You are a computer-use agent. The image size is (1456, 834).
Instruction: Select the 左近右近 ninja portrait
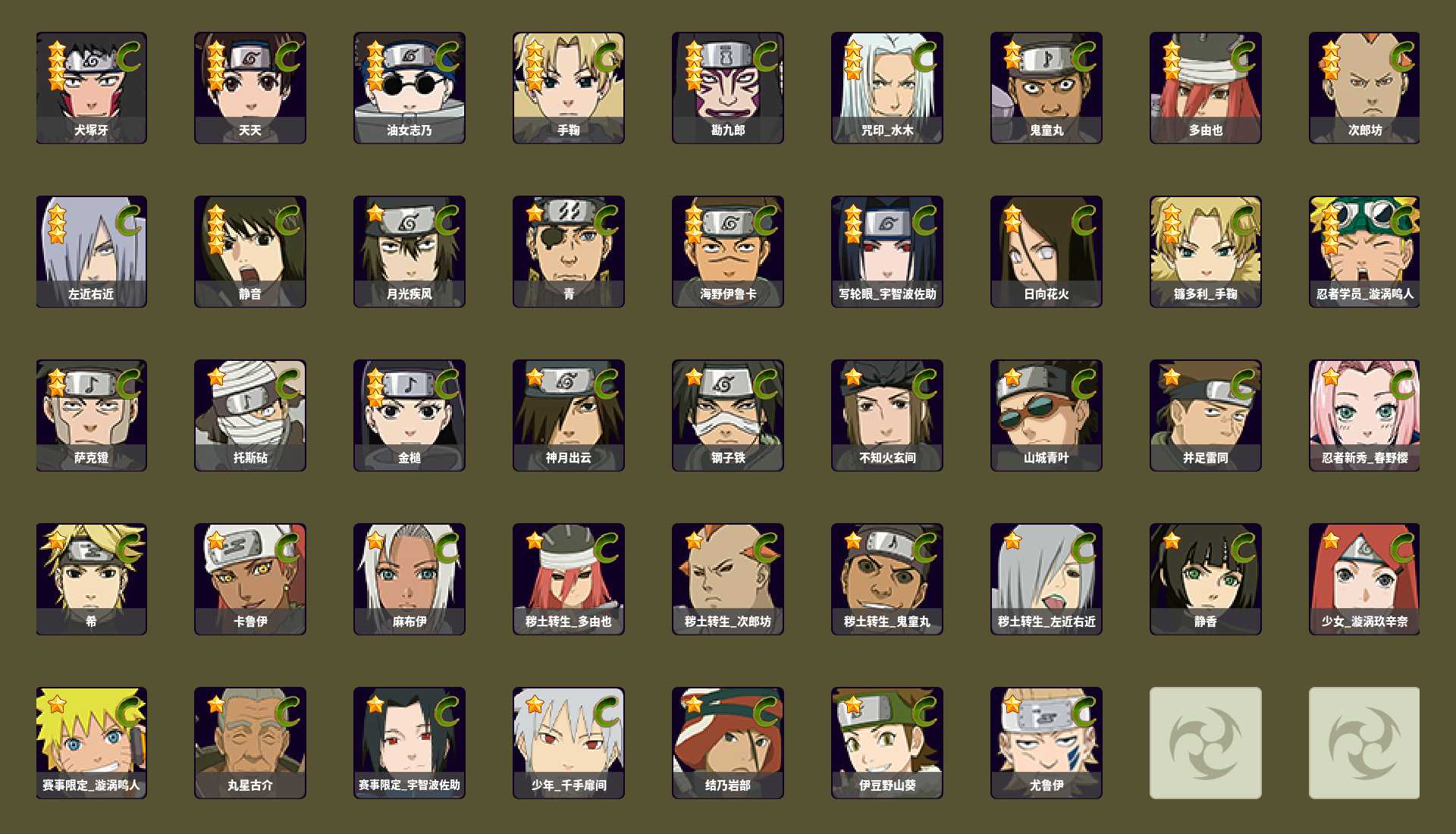(x=91, y=251)
